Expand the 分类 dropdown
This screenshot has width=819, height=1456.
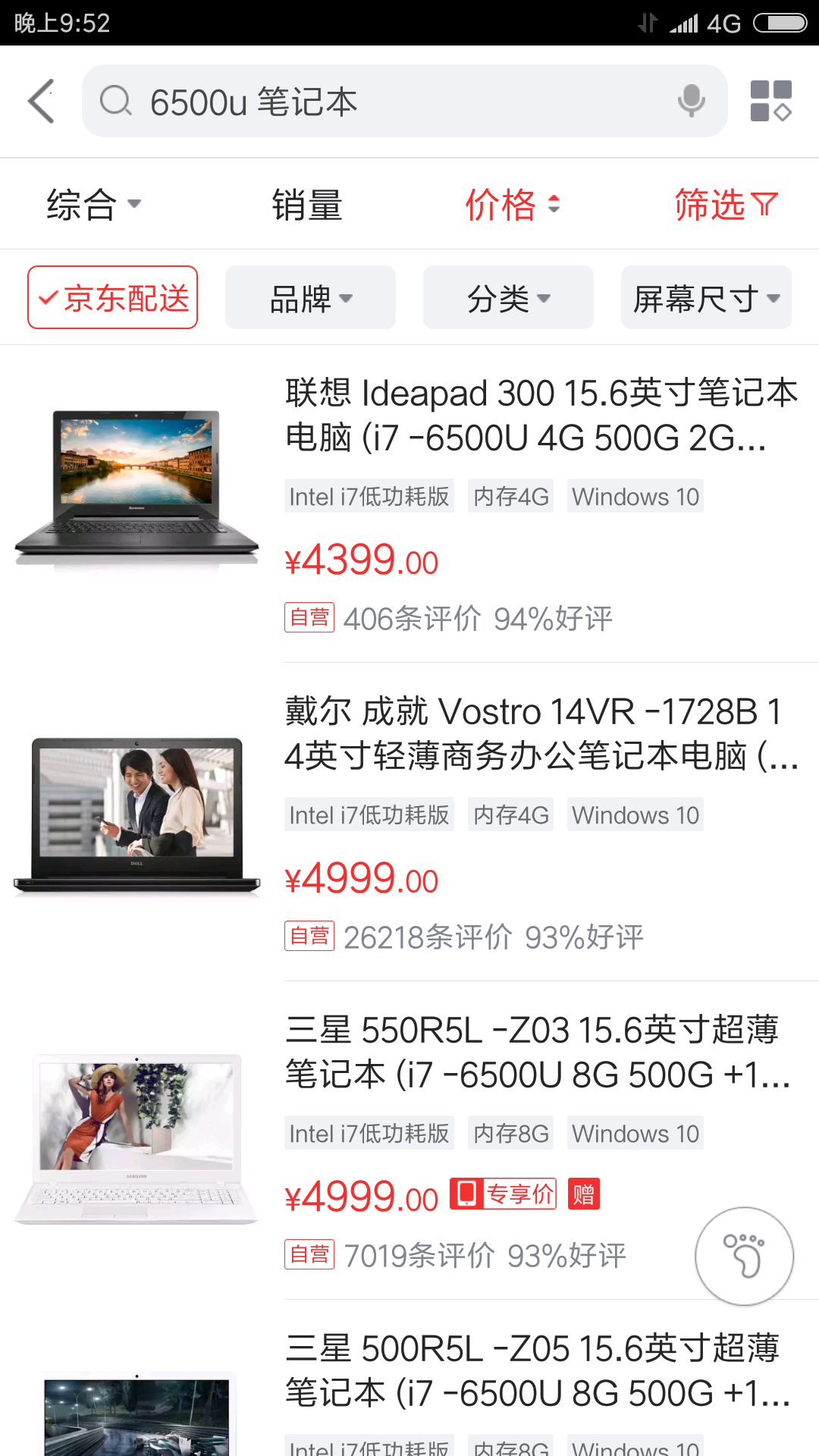coord(508,298)
